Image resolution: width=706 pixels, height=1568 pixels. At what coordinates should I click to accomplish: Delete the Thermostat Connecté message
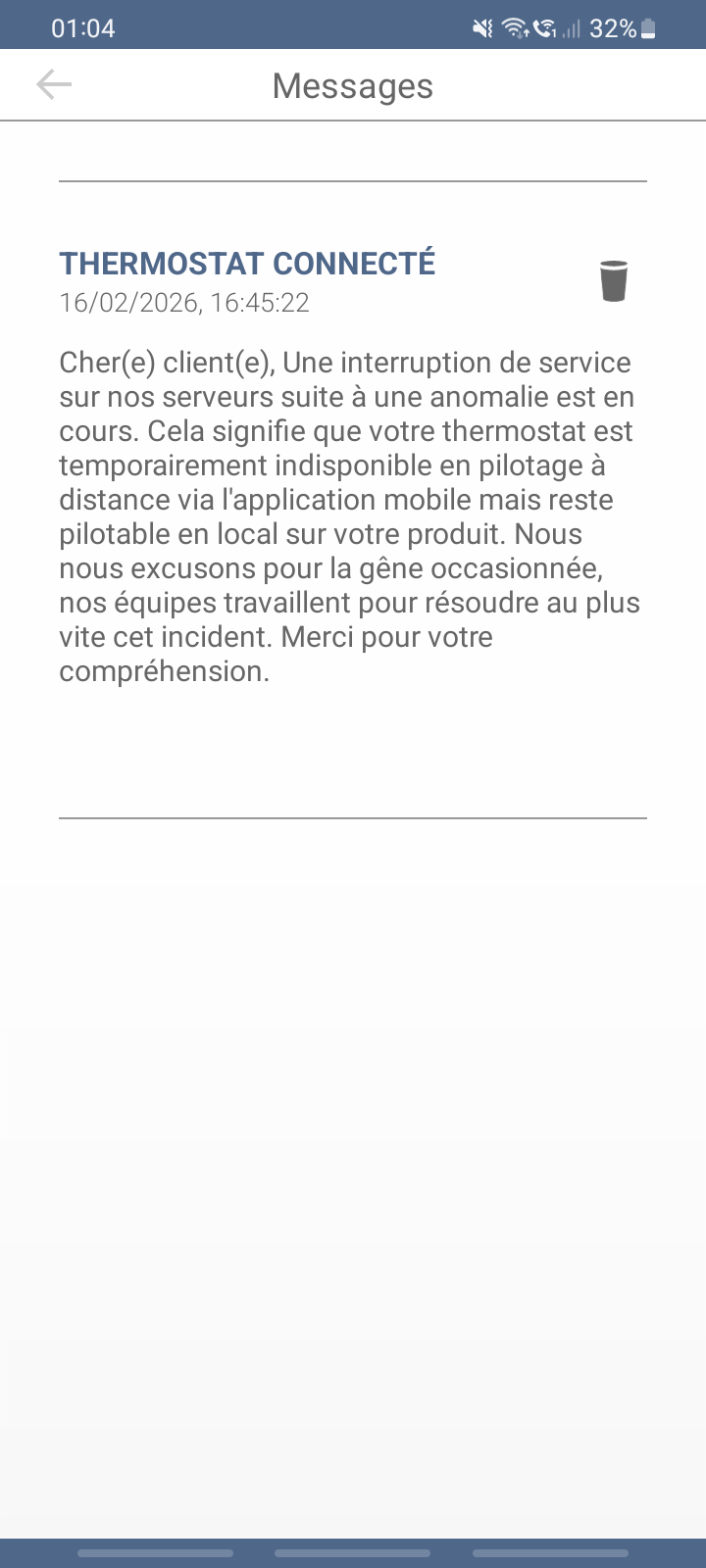[x=613, y=281]
